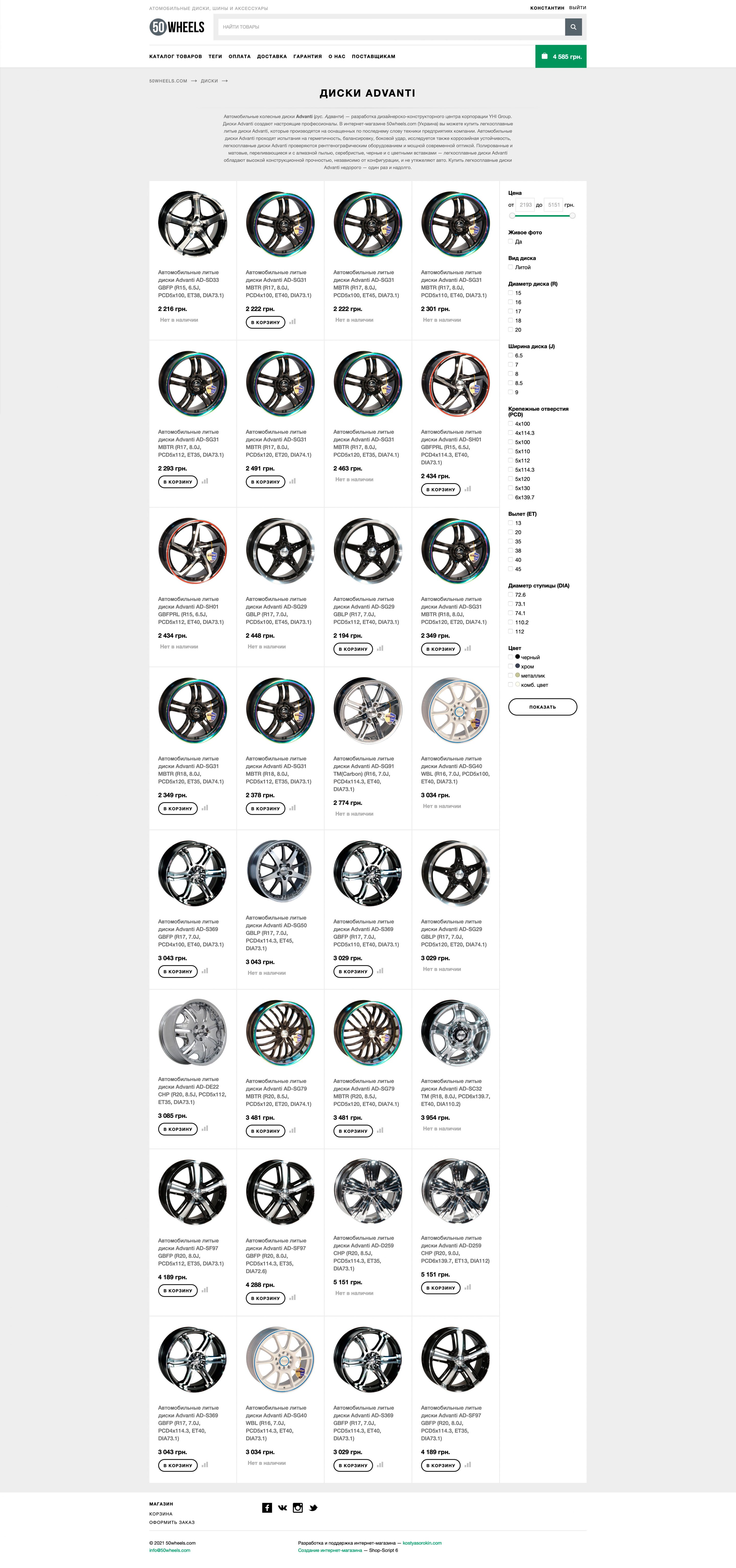Select diameter 17 filter checkbox
This screenshot has height=1568, width=736.
(x=511, y=311)
